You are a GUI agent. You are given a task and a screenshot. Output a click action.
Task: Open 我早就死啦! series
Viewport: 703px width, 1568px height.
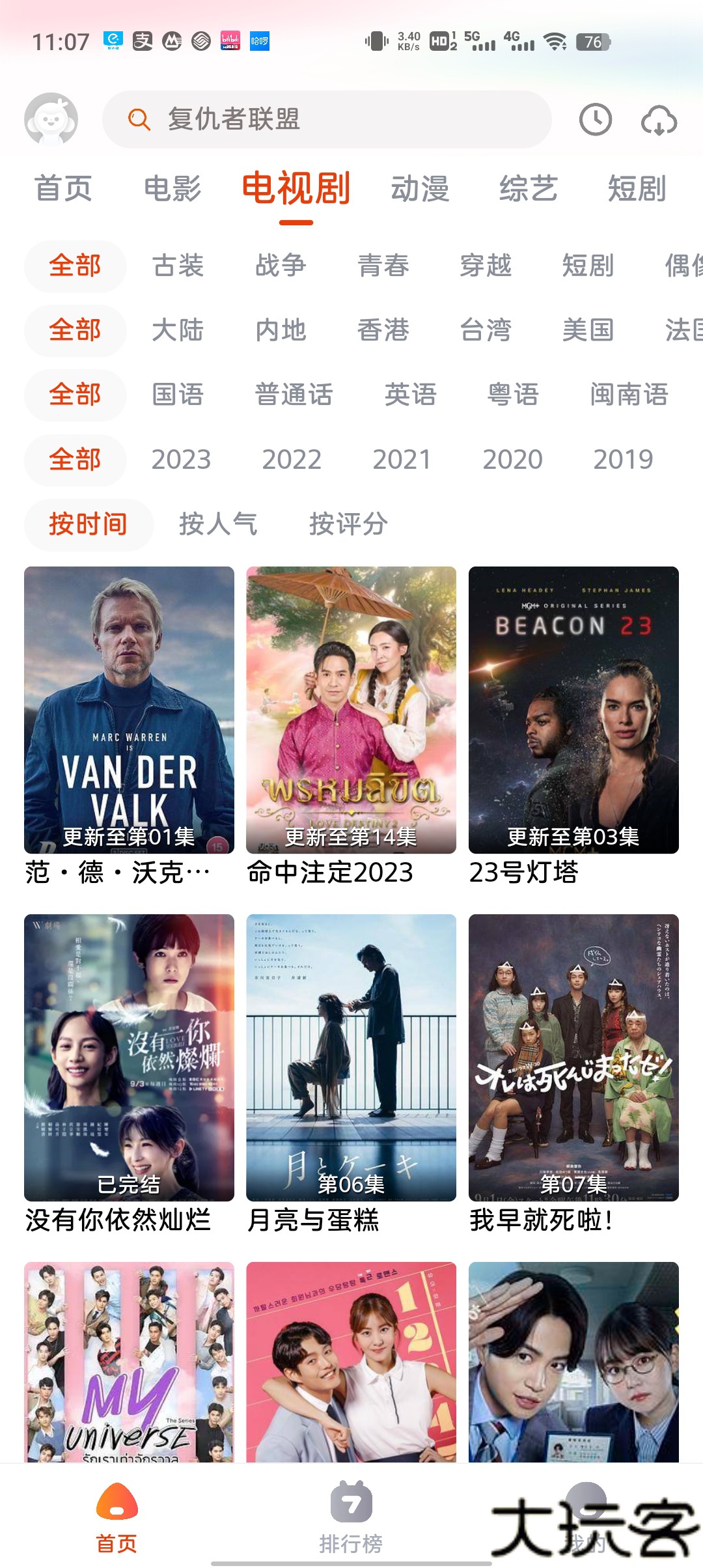(x=573, y=1057)
